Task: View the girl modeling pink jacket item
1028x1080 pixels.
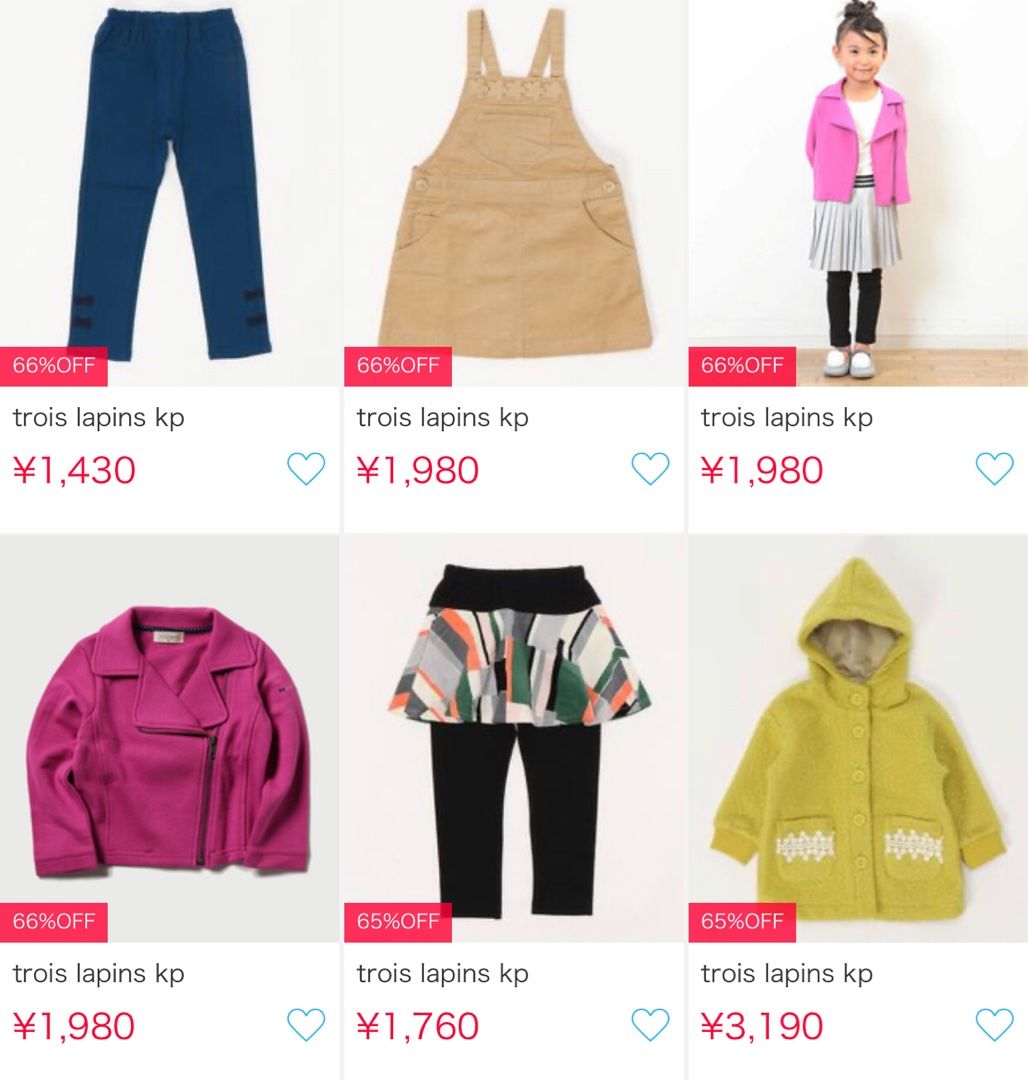Action: pyautogui.click(x=858, y=190)
